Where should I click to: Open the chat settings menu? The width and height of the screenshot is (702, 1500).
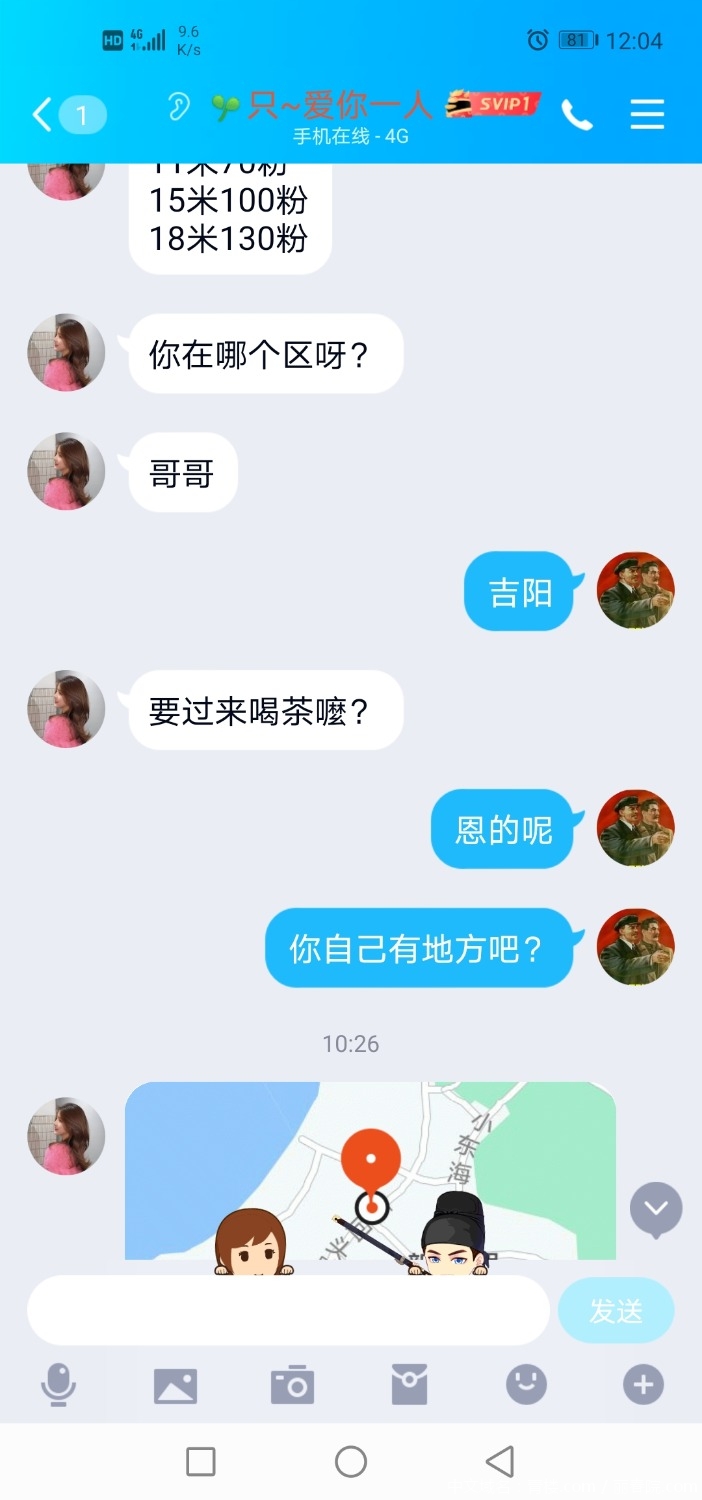[x=647, y=115]
